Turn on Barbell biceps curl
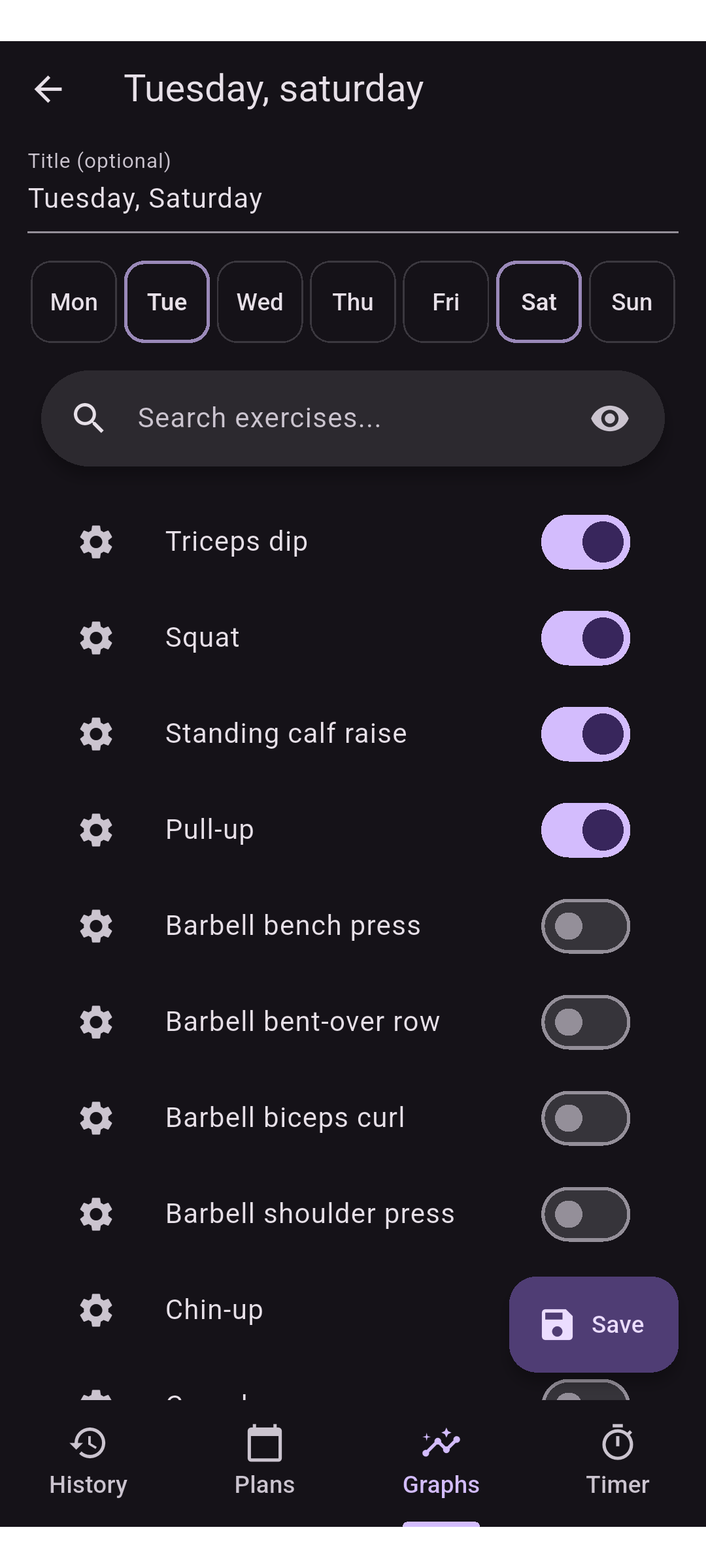Screen dimensions: 706x1568 [586, 1118]
